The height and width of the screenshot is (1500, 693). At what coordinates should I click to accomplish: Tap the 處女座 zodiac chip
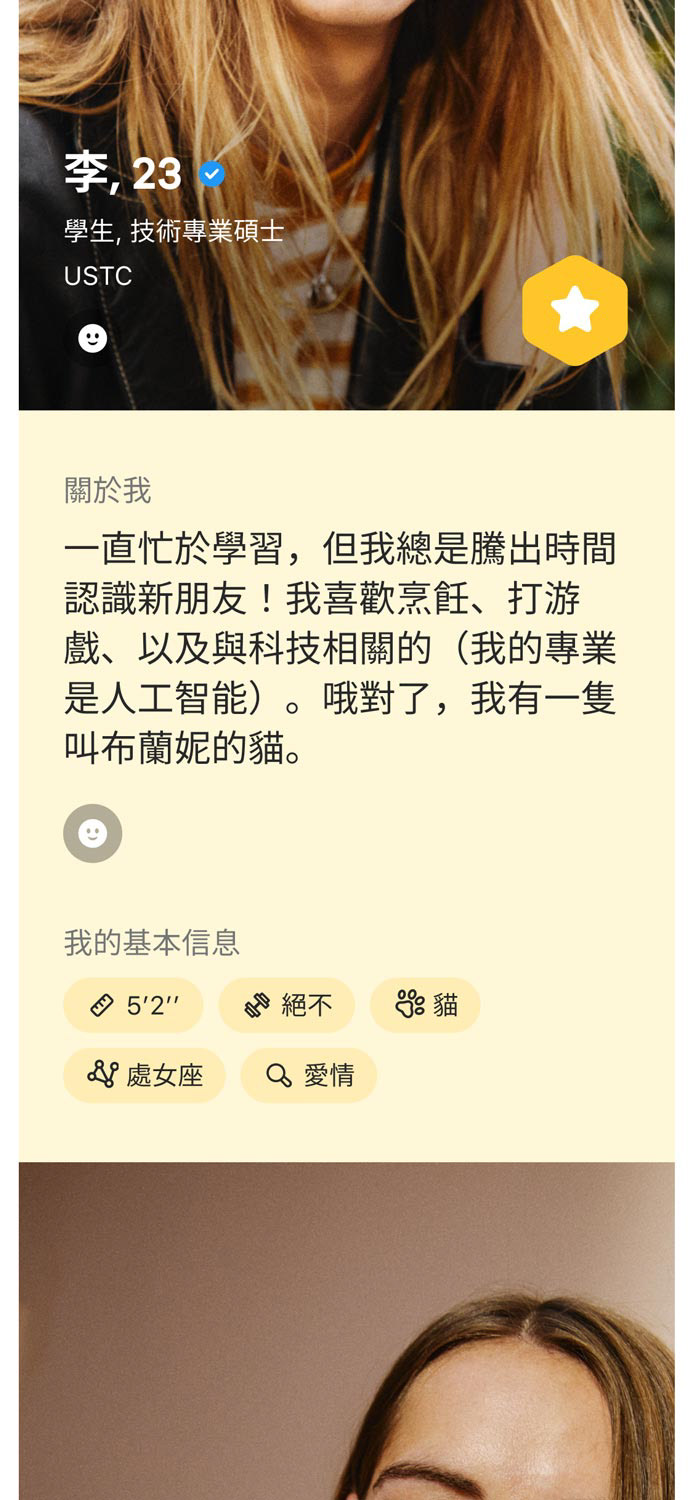(145, 1075)
